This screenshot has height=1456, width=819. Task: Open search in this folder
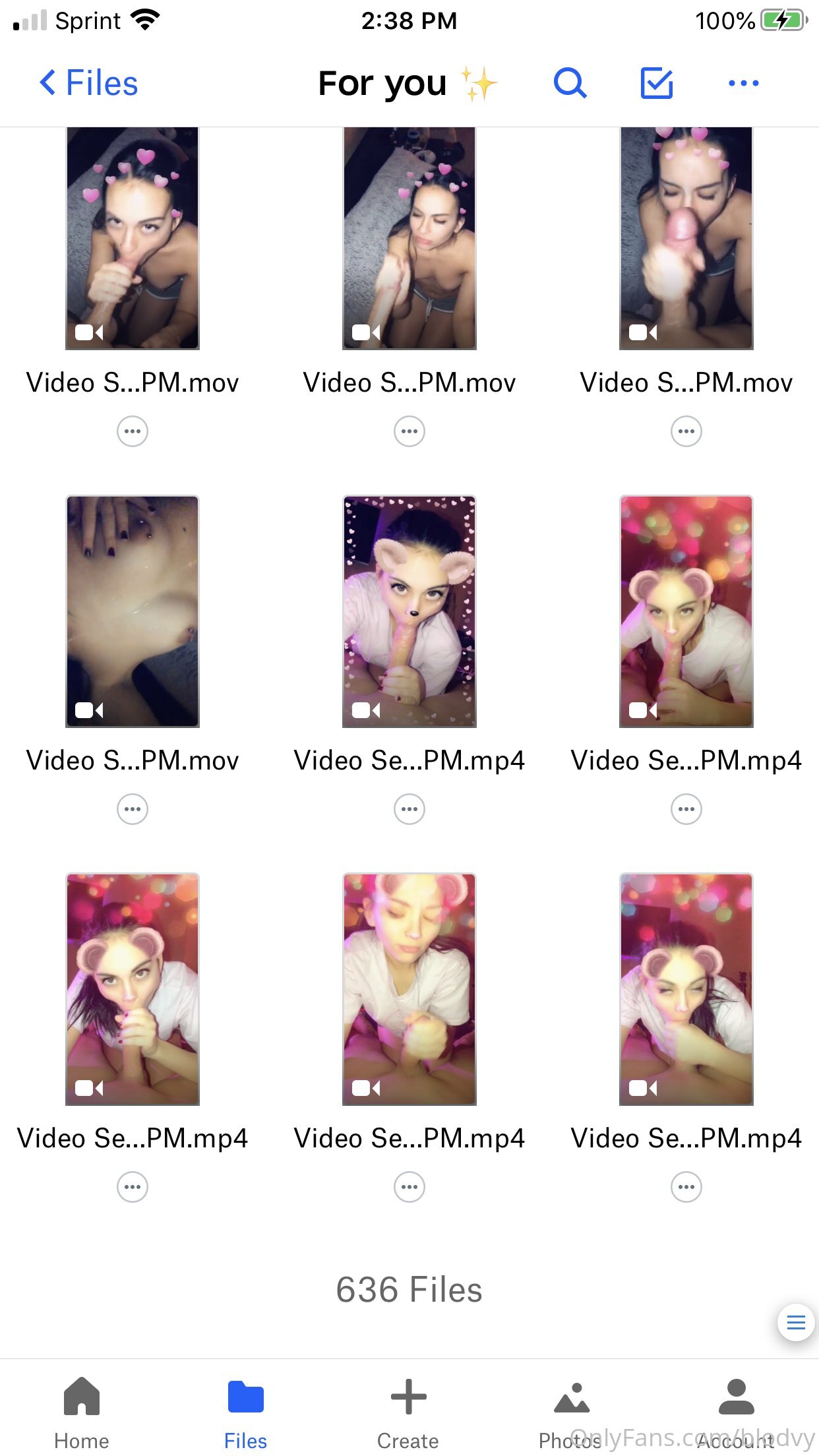(570, 83)
